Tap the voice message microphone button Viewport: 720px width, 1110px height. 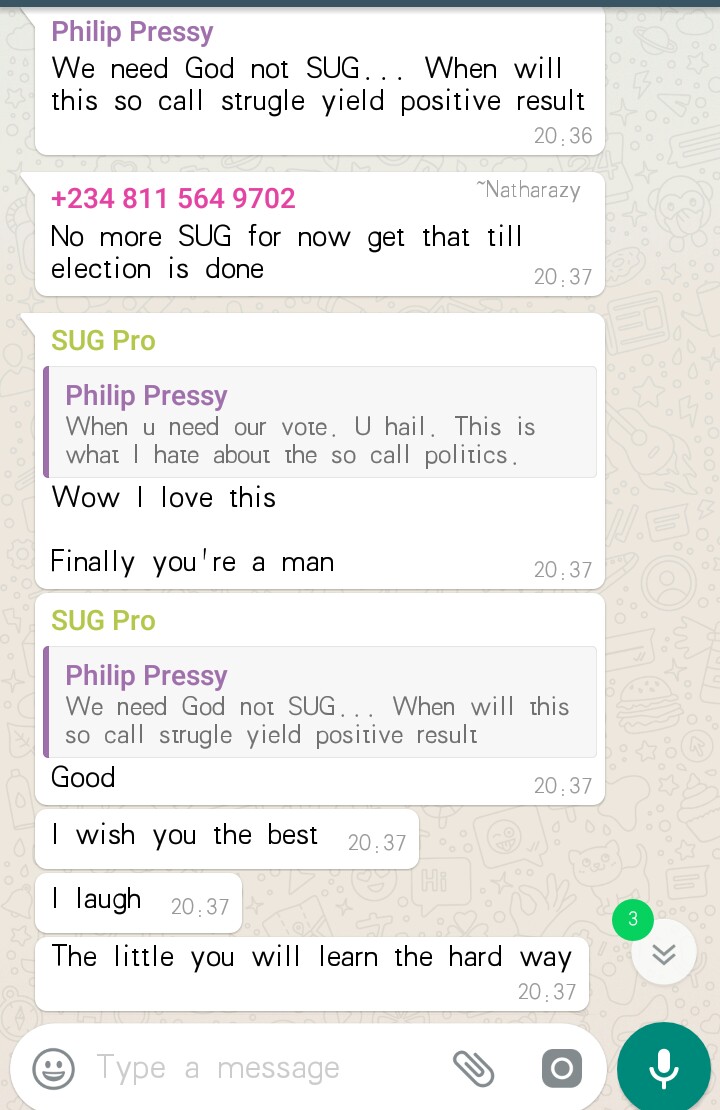click(x=664, y=1068)
